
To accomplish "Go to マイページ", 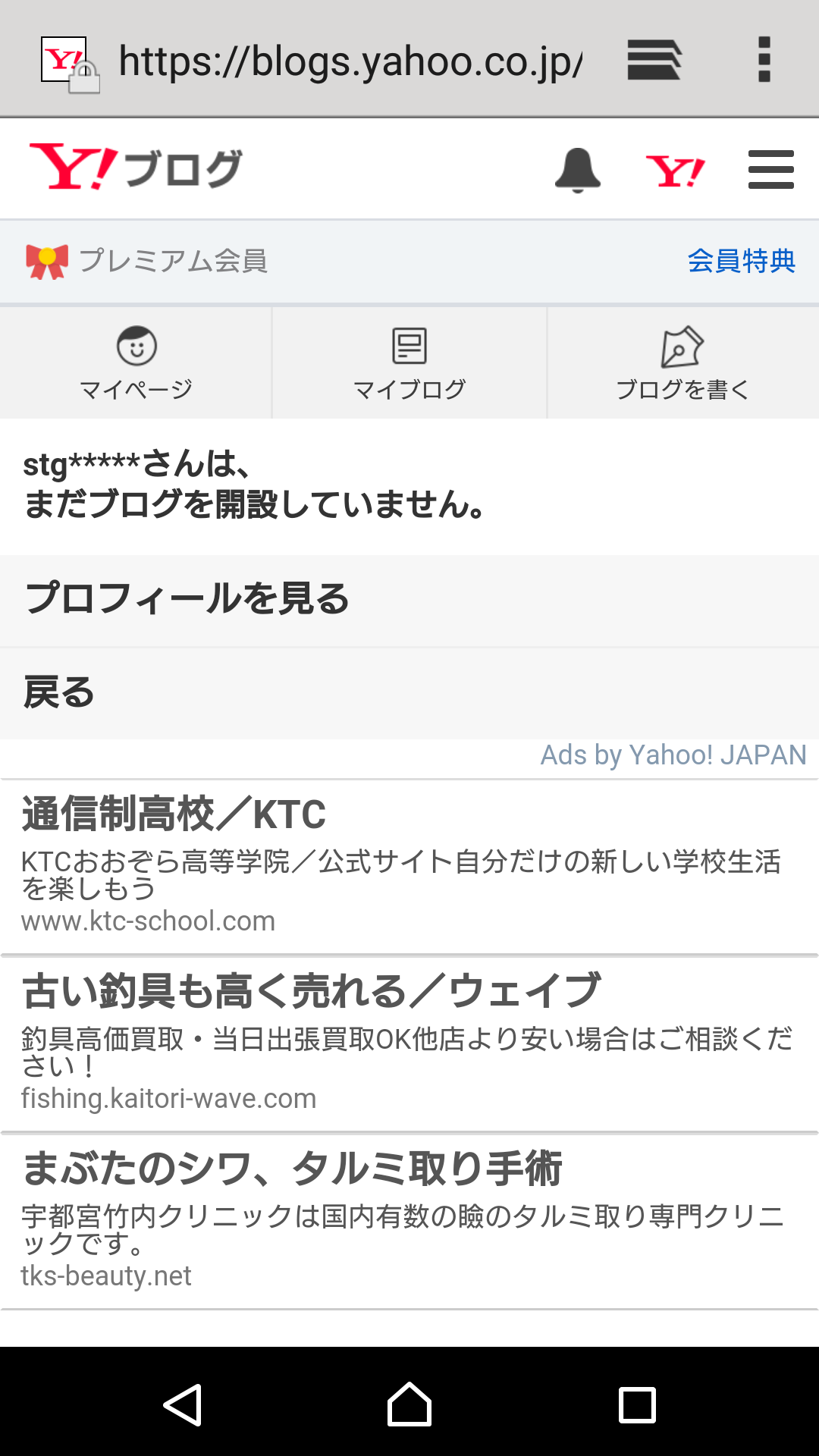I will [136, 363].
